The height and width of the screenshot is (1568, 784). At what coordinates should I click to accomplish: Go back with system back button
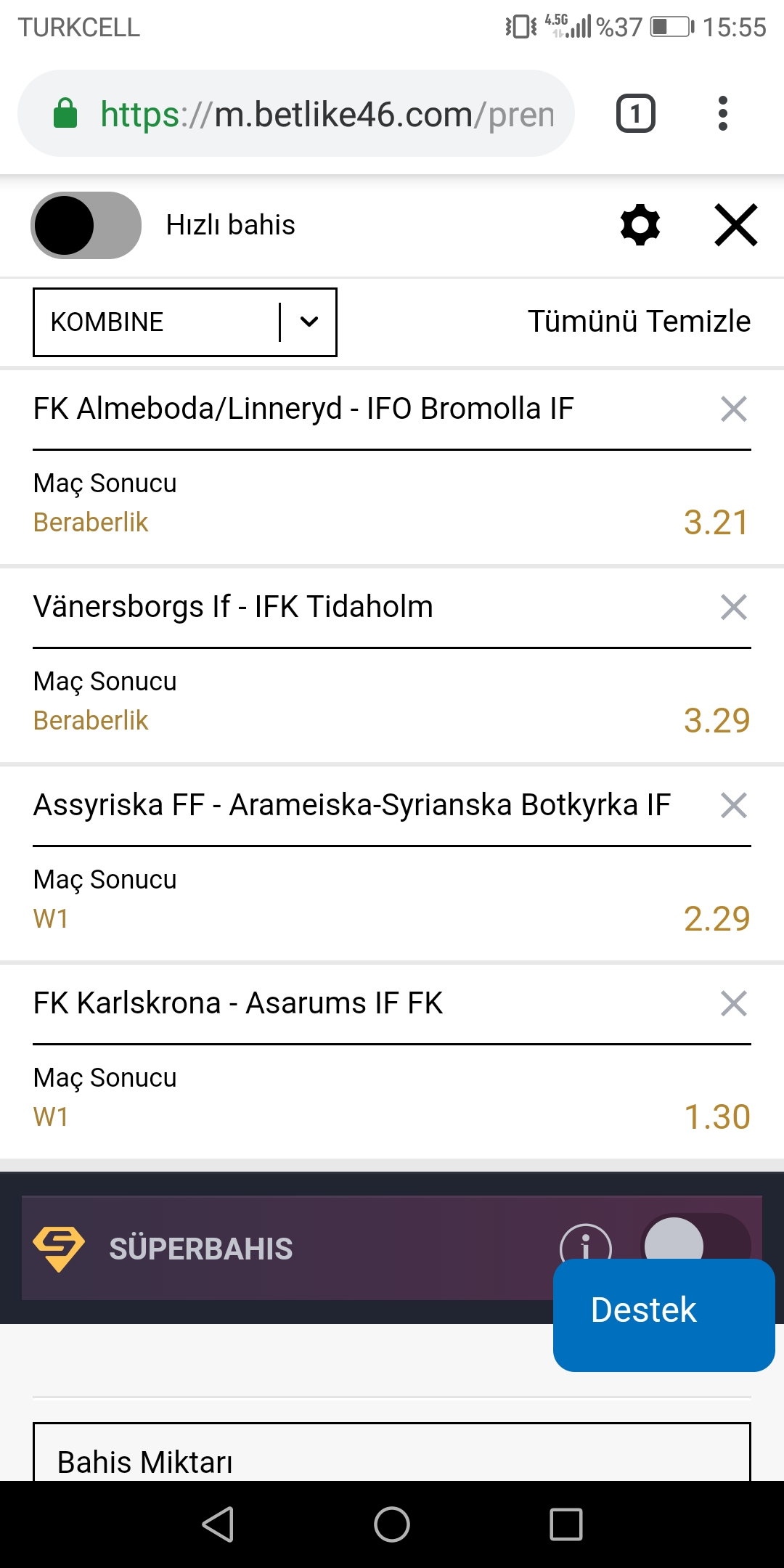(218, 1524)
